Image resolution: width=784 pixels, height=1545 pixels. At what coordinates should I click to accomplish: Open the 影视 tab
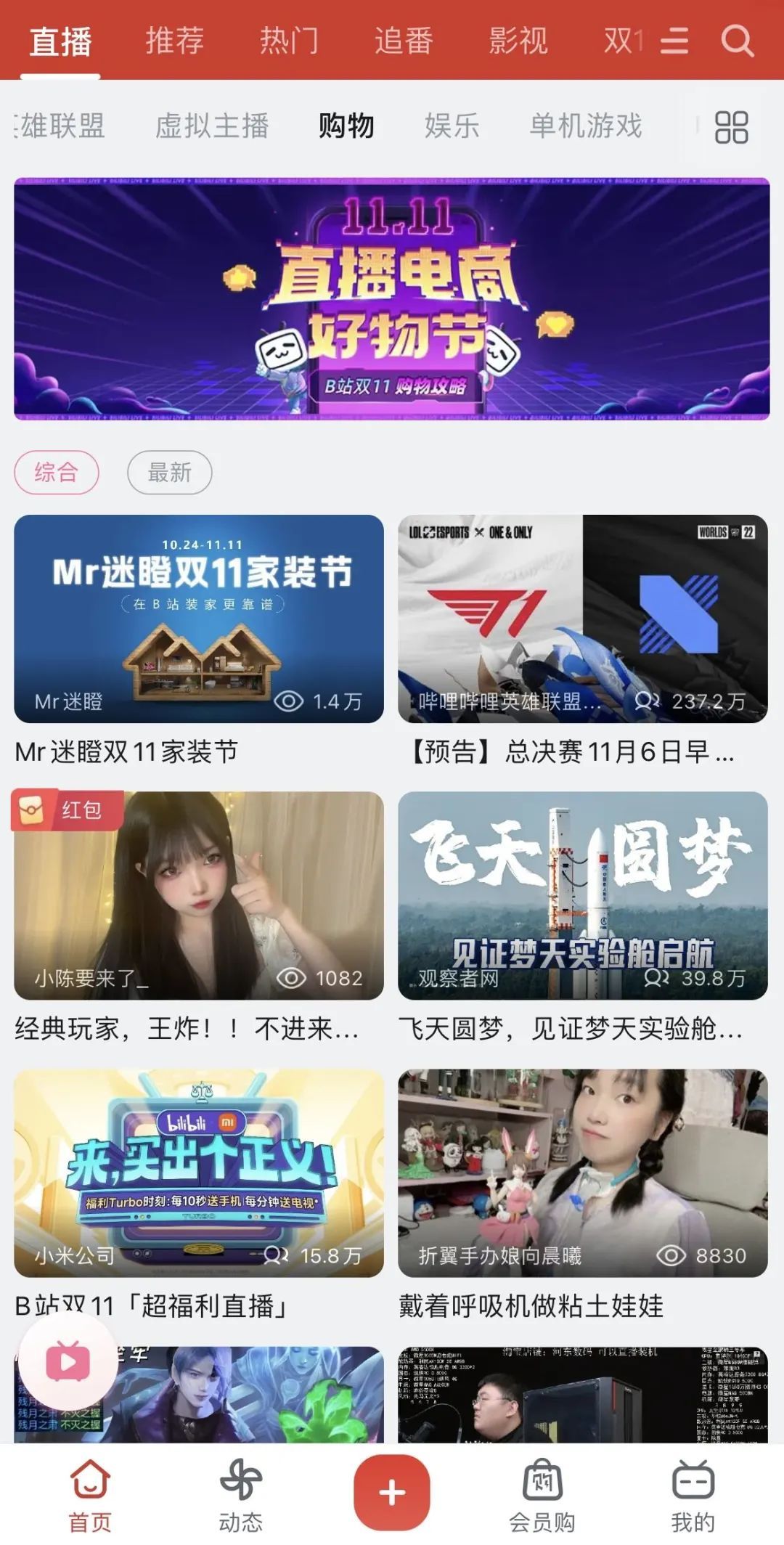coord(518,41)
